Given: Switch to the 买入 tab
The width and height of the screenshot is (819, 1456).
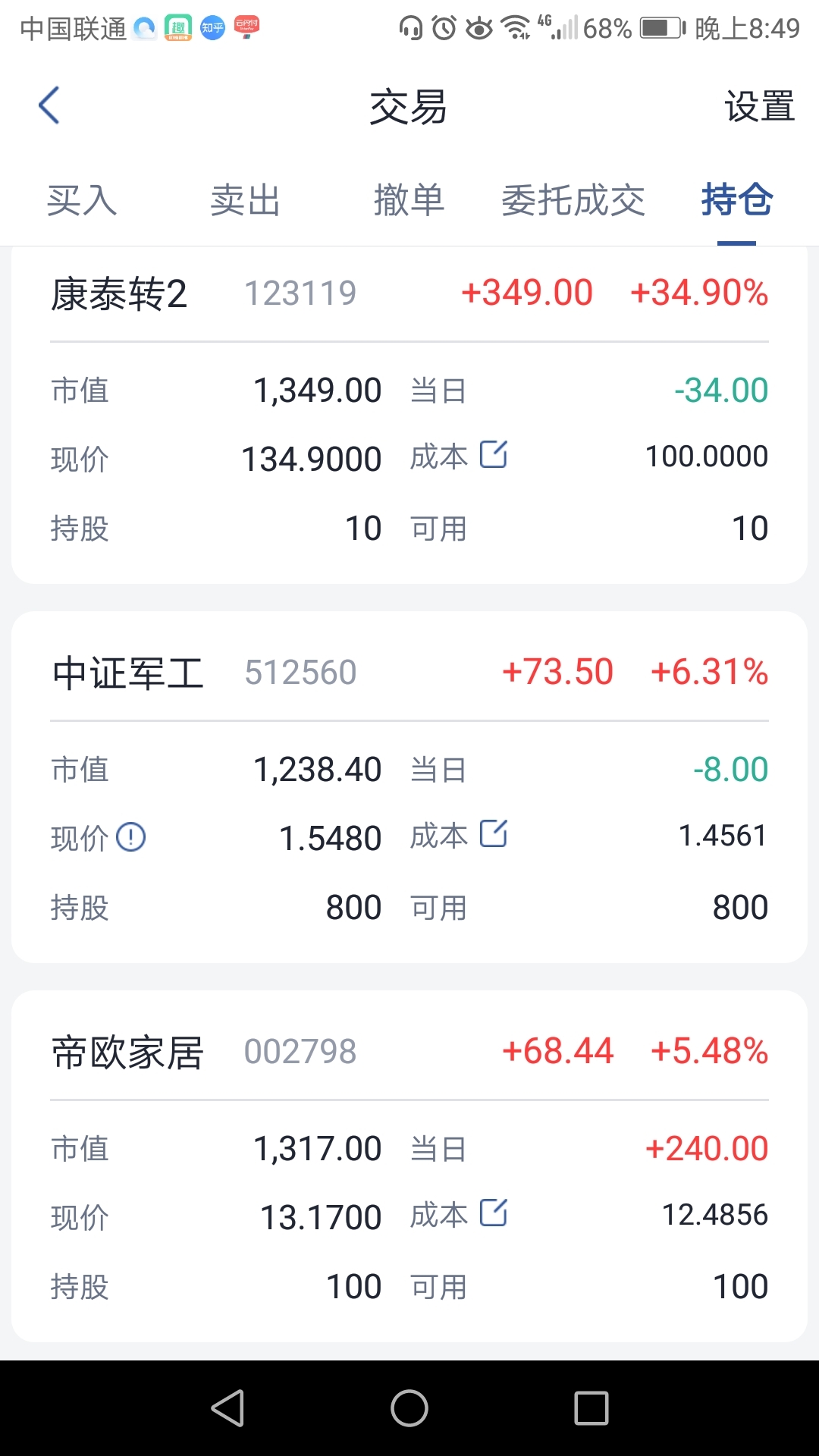Looking at the screenshot, I should coord(82,201).
